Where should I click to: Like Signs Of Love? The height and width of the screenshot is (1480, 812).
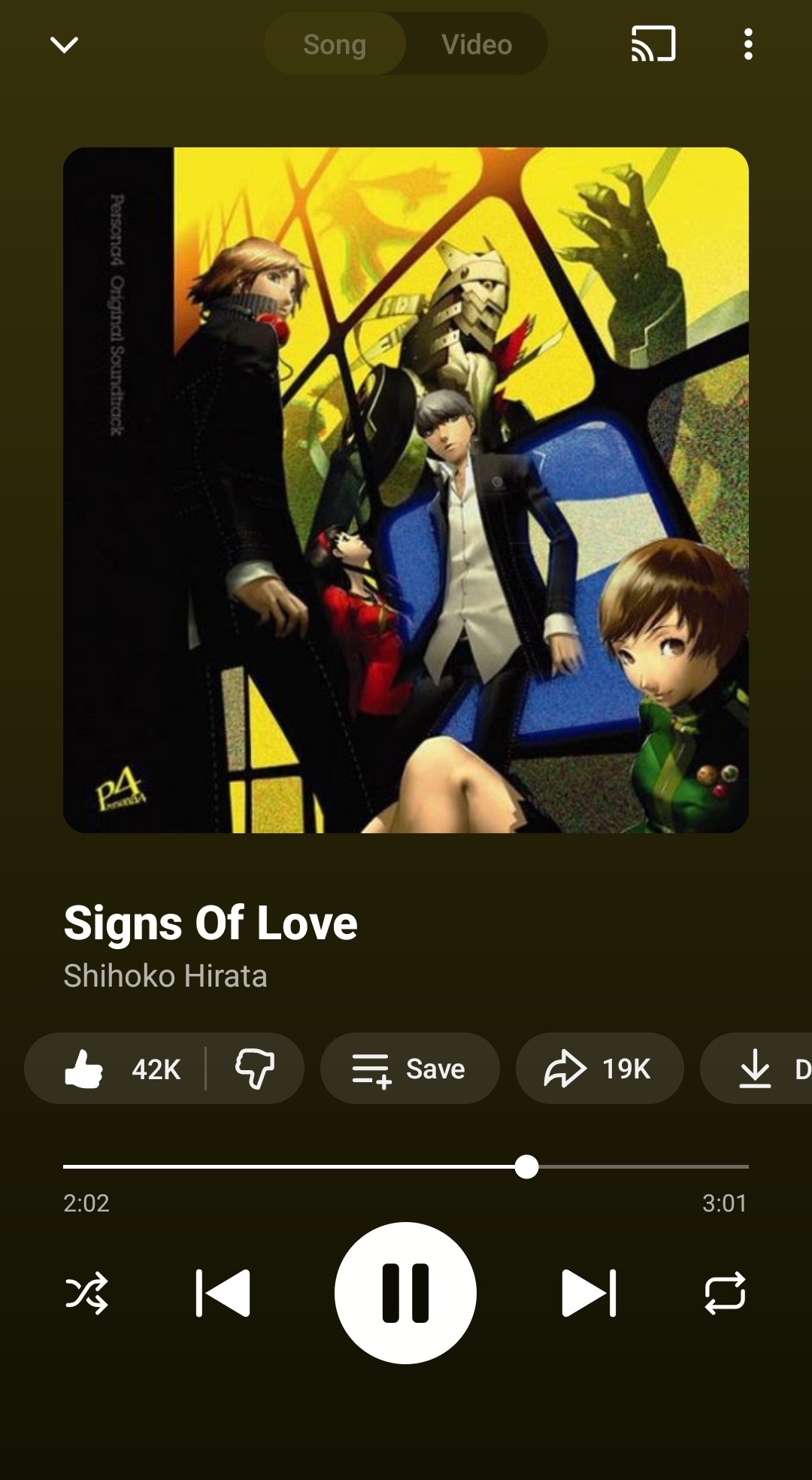point(120,1069)
